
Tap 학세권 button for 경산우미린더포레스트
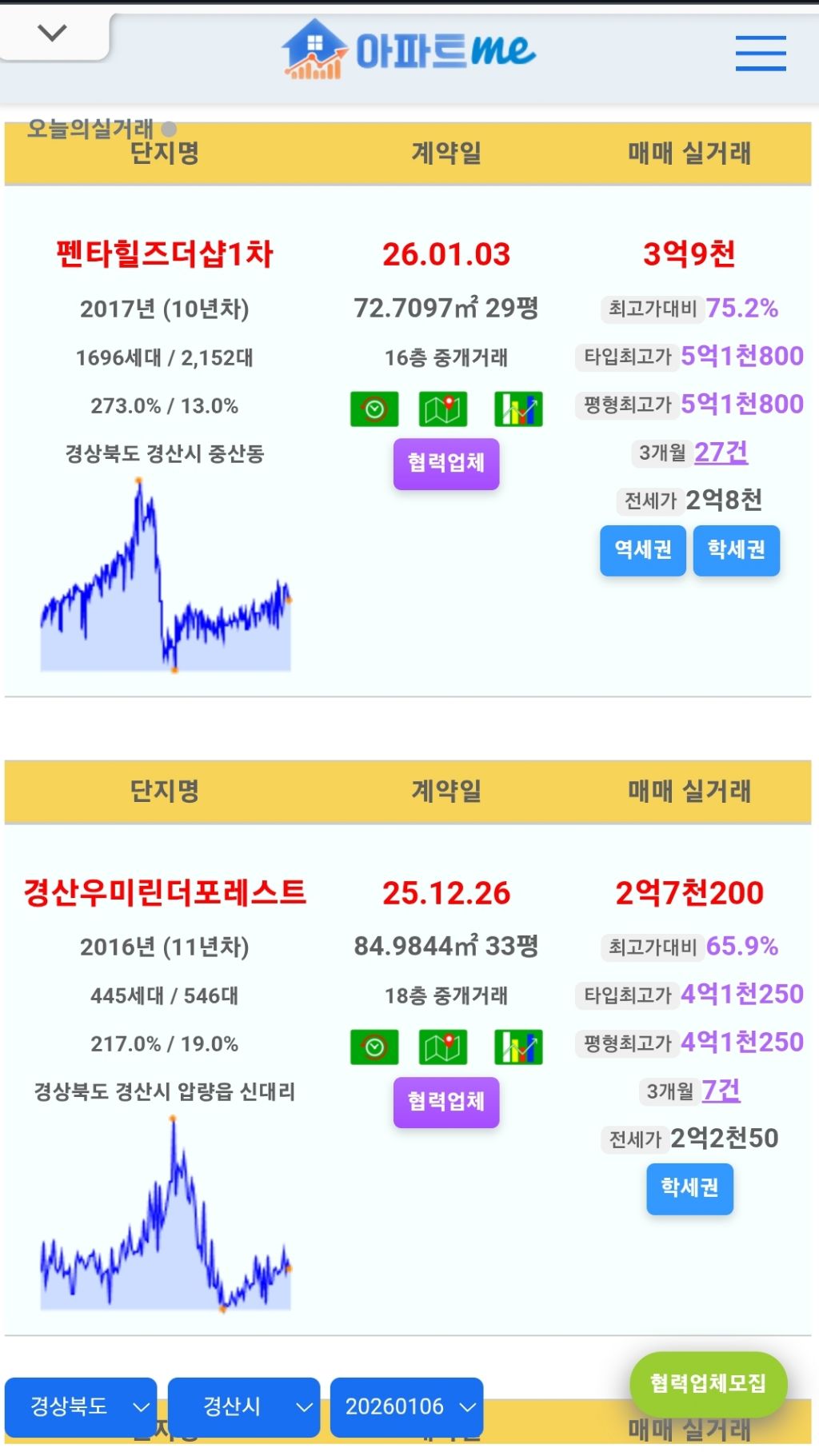(689, 1189)
